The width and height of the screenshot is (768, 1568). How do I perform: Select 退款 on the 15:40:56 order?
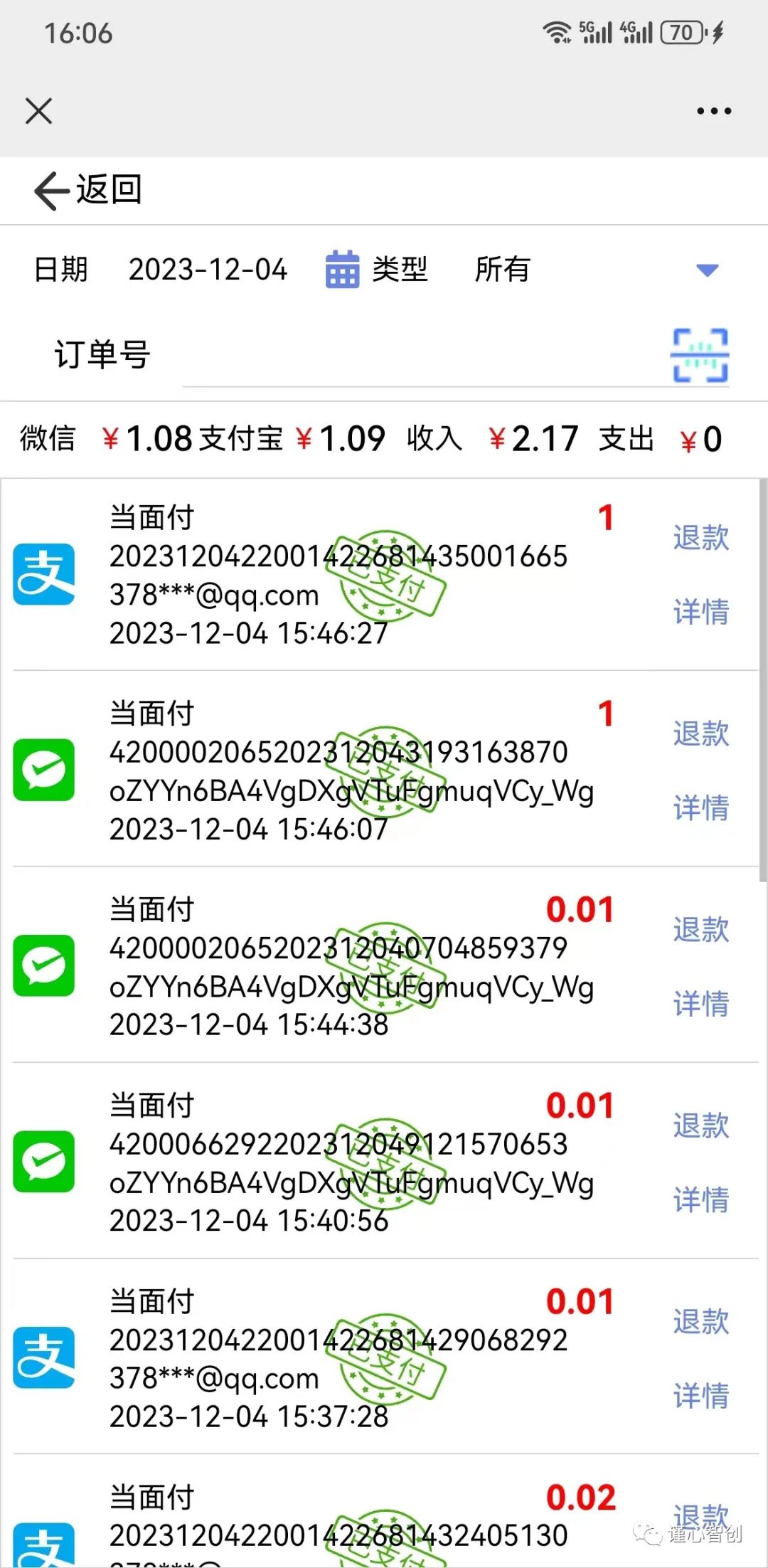(x=701, y=1125)
